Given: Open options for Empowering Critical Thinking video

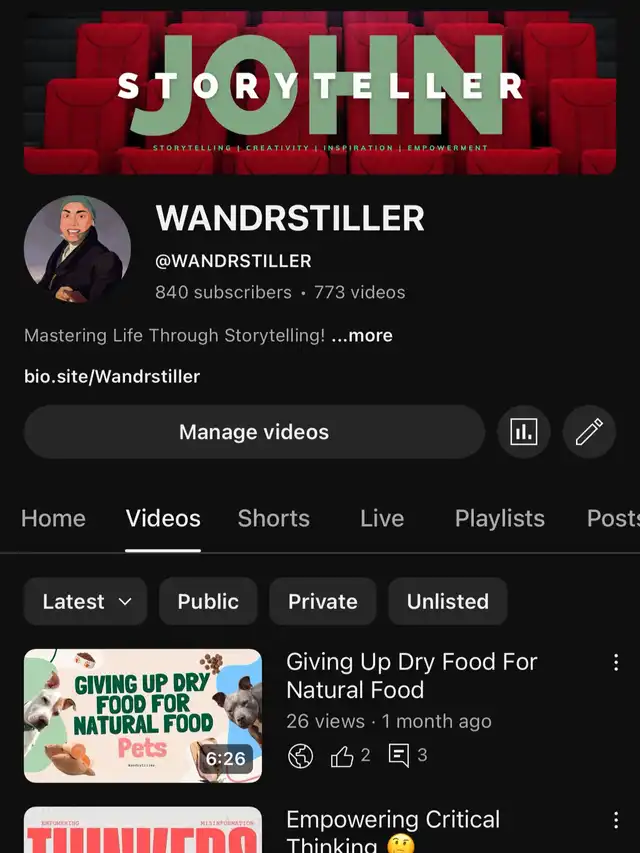Looking at the screenshot, I should coord(615,820).
